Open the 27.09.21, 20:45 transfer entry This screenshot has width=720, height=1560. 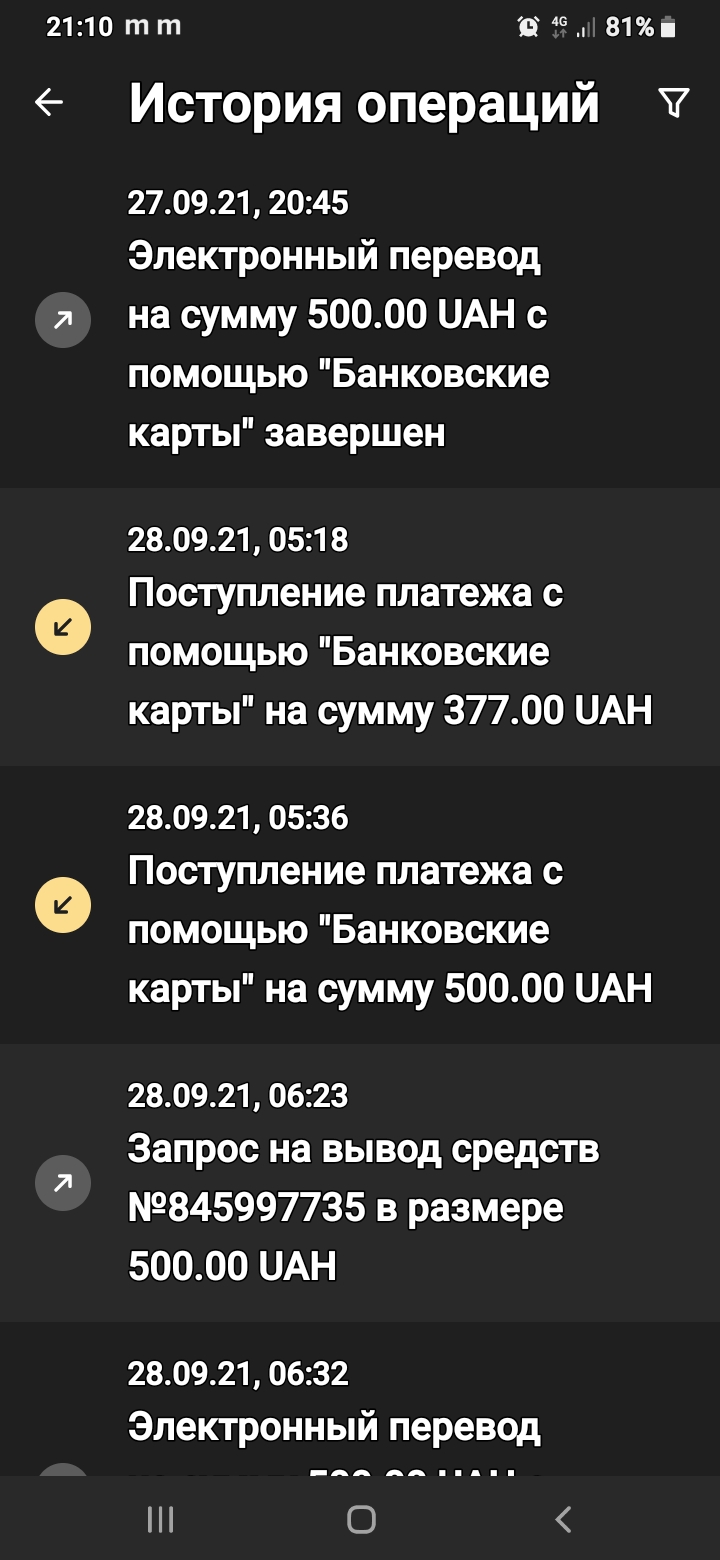(x=360, y=320)
